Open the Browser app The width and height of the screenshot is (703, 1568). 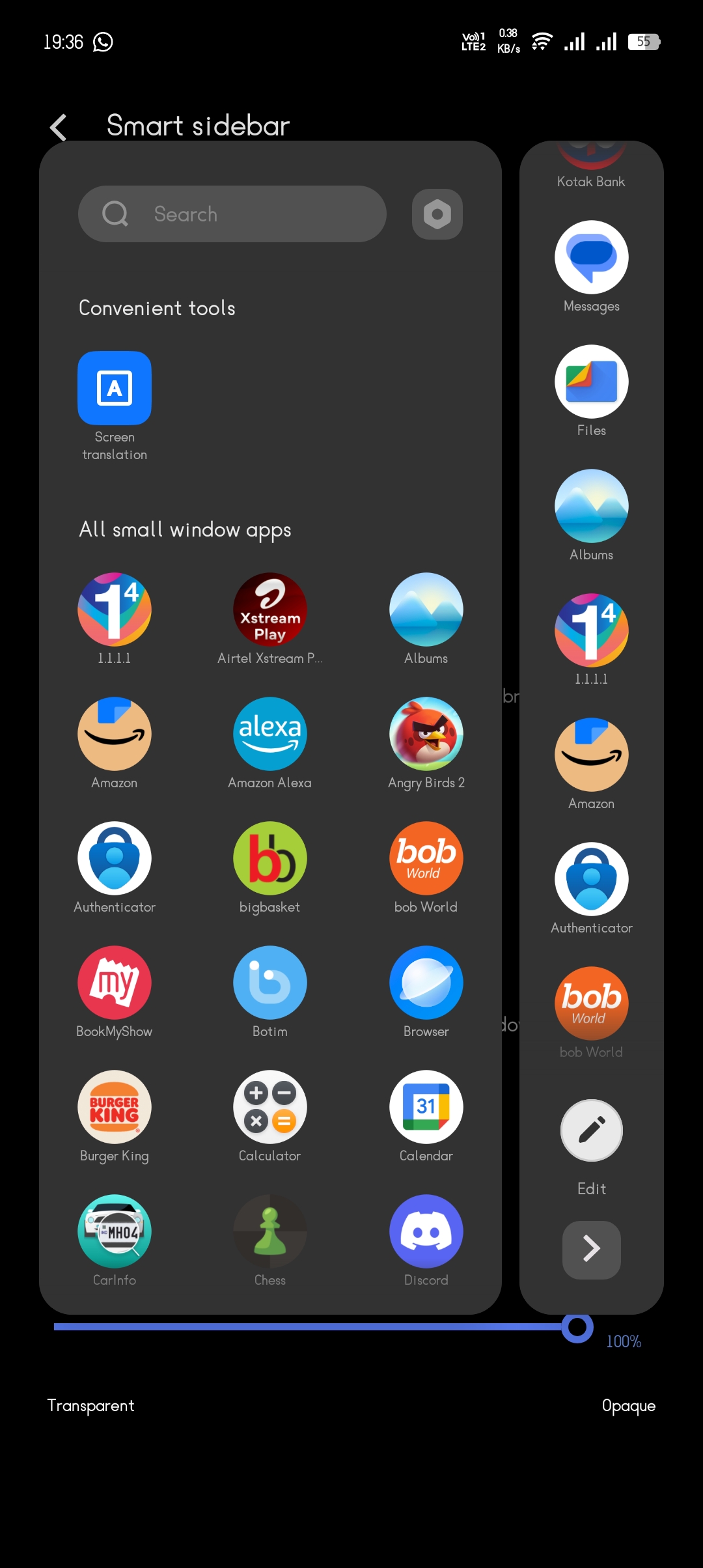click(x=426, y=983)
